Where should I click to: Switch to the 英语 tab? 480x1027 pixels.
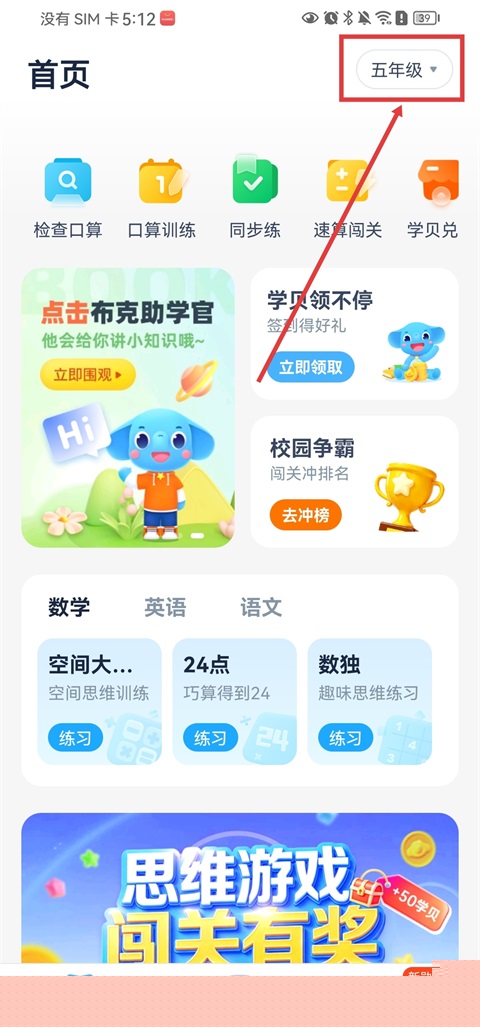point(165,608)
